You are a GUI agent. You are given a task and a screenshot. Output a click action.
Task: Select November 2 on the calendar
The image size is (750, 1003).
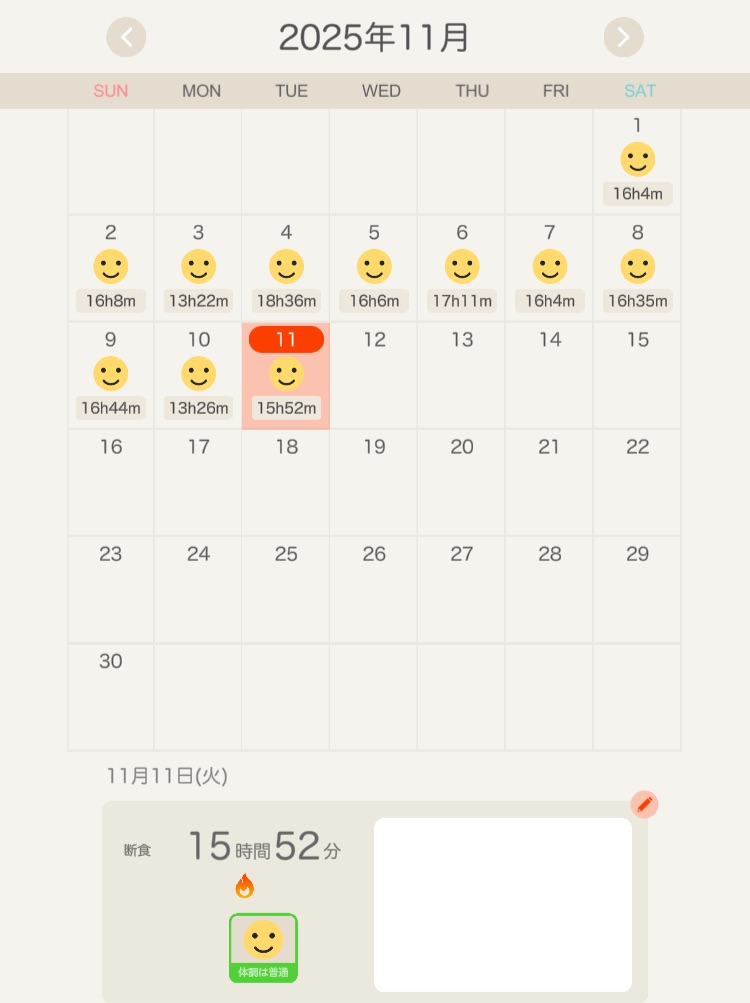(110, 268)
